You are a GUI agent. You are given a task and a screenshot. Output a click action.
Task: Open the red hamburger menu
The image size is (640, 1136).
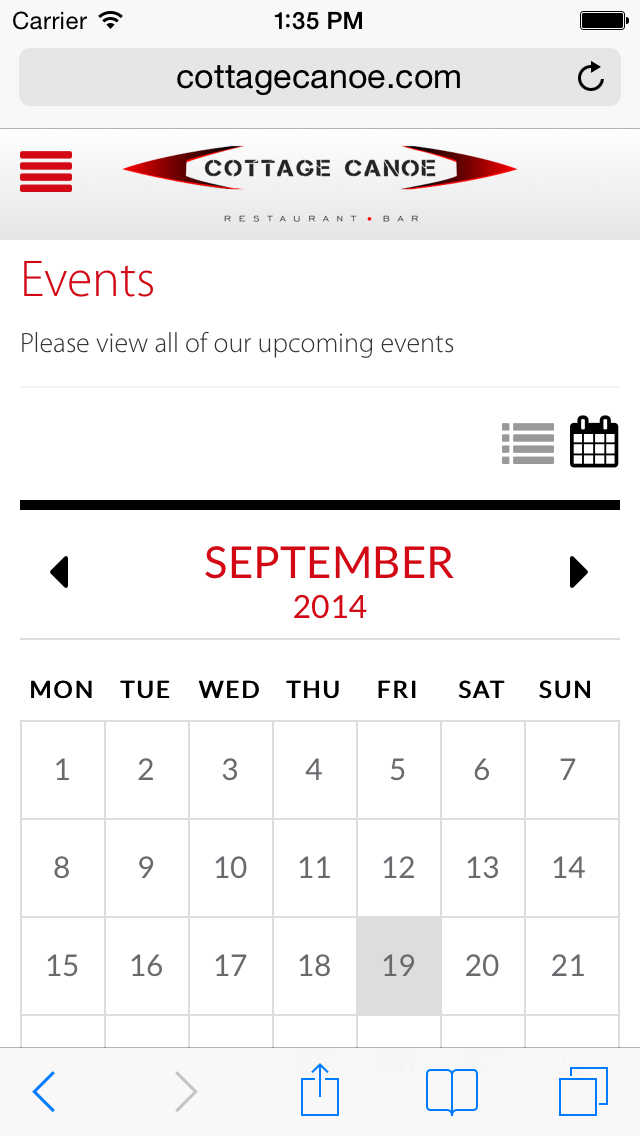click(x=46, y=171)
